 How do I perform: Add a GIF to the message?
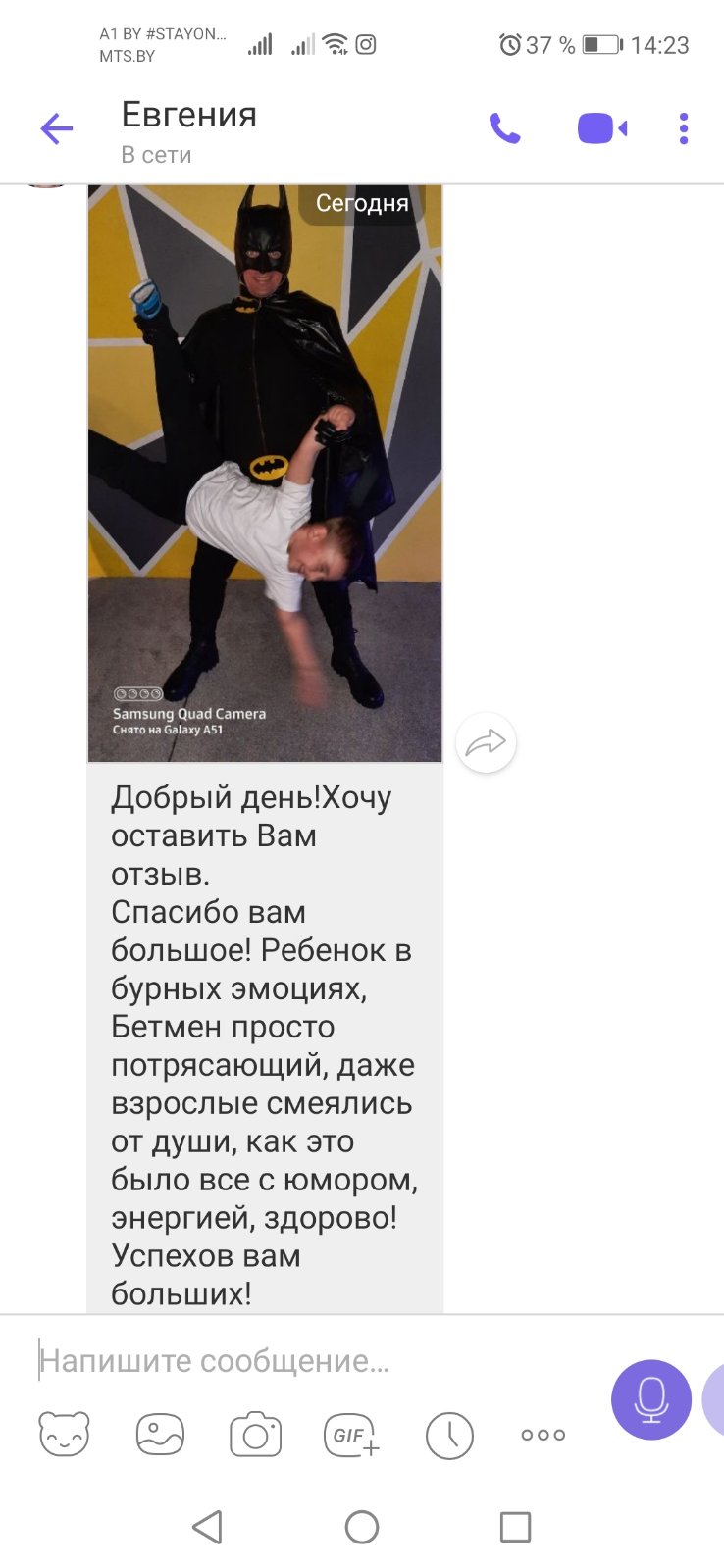point(351,1435)
